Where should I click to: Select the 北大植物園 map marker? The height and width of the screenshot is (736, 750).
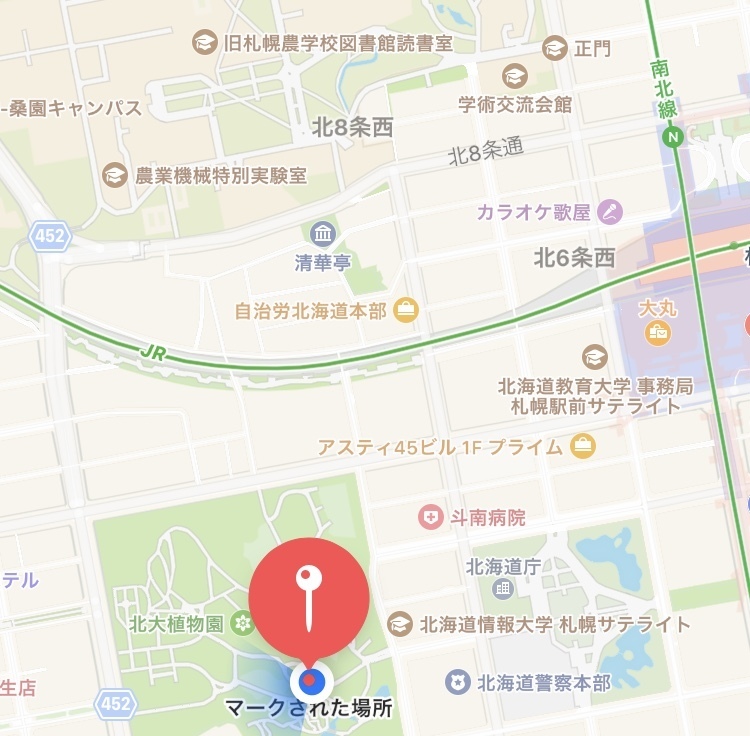click(x=241, y=624)
